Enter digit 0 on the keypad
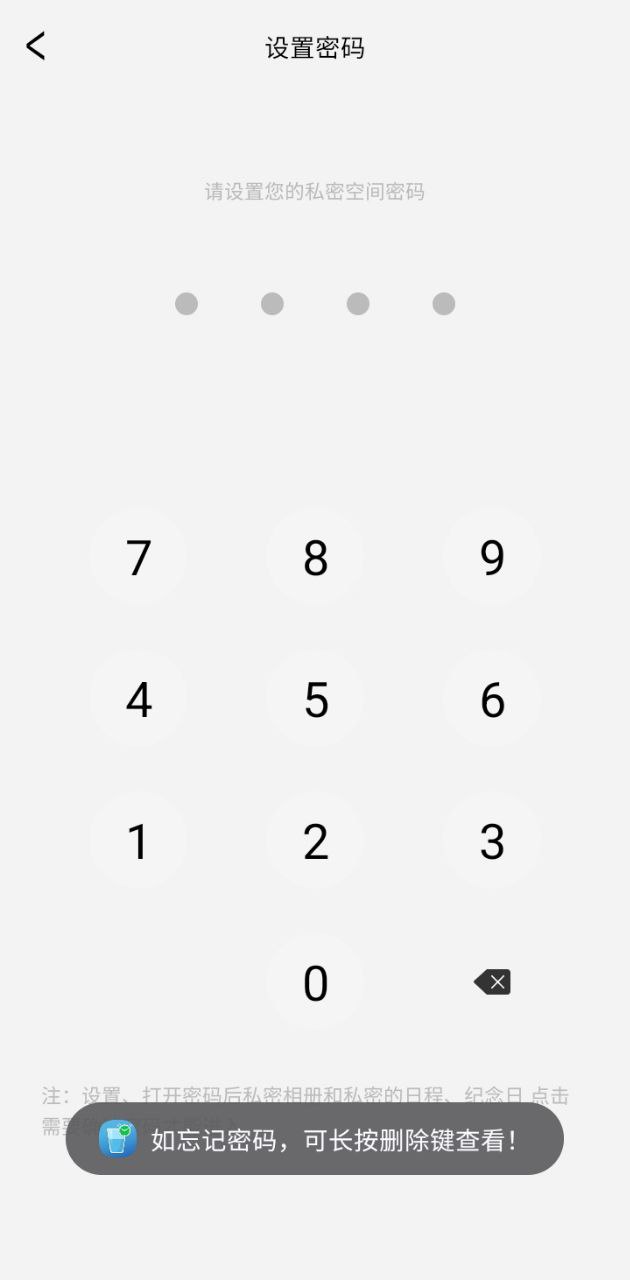Viewport: 630px width, 1280px height. pyautogui.click(x=315, y=983)
